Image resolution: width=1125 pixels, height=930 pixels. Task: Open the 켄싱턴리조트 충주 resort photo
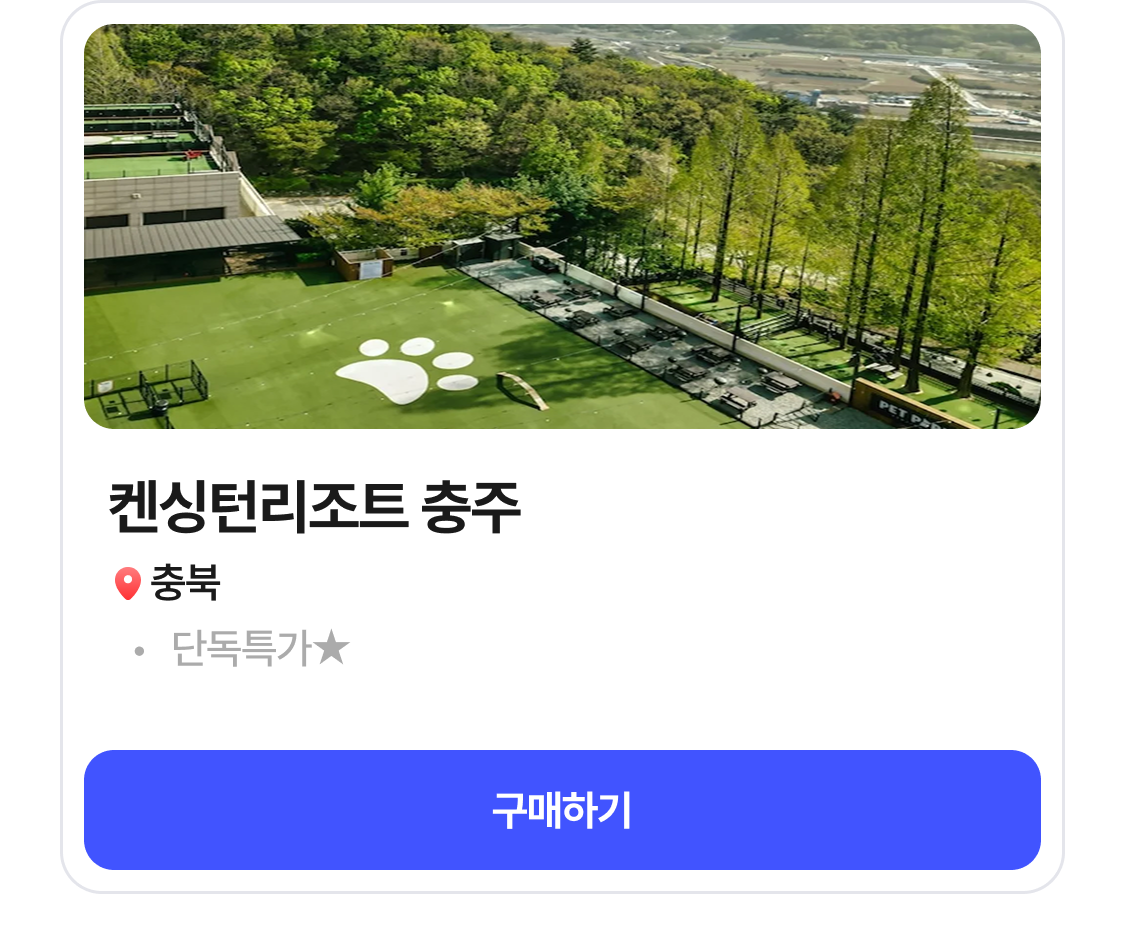click(562, 227)
